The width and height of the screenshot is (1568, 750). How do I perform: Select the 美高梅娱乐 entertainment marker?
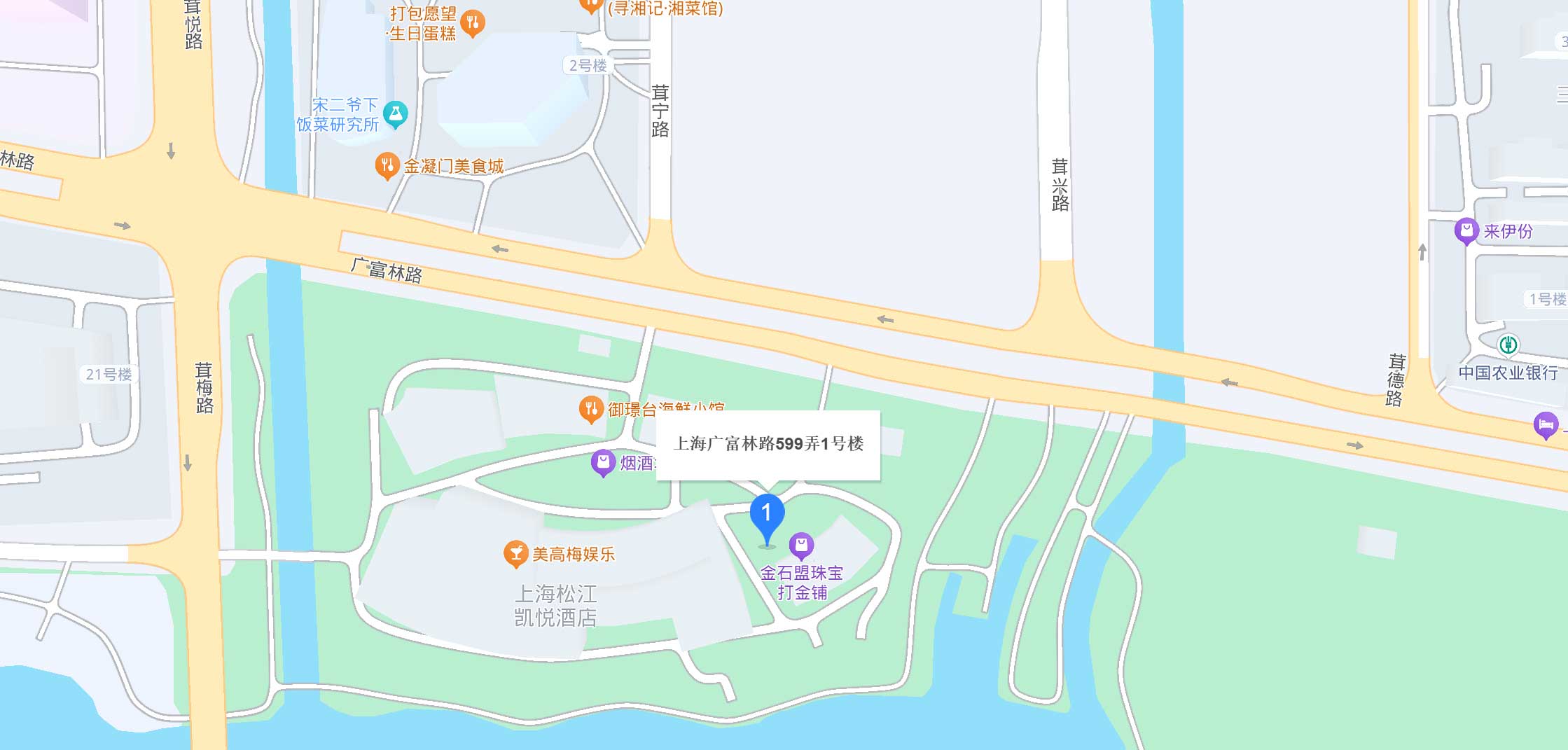pyautogui.click(x=515, y=553)
